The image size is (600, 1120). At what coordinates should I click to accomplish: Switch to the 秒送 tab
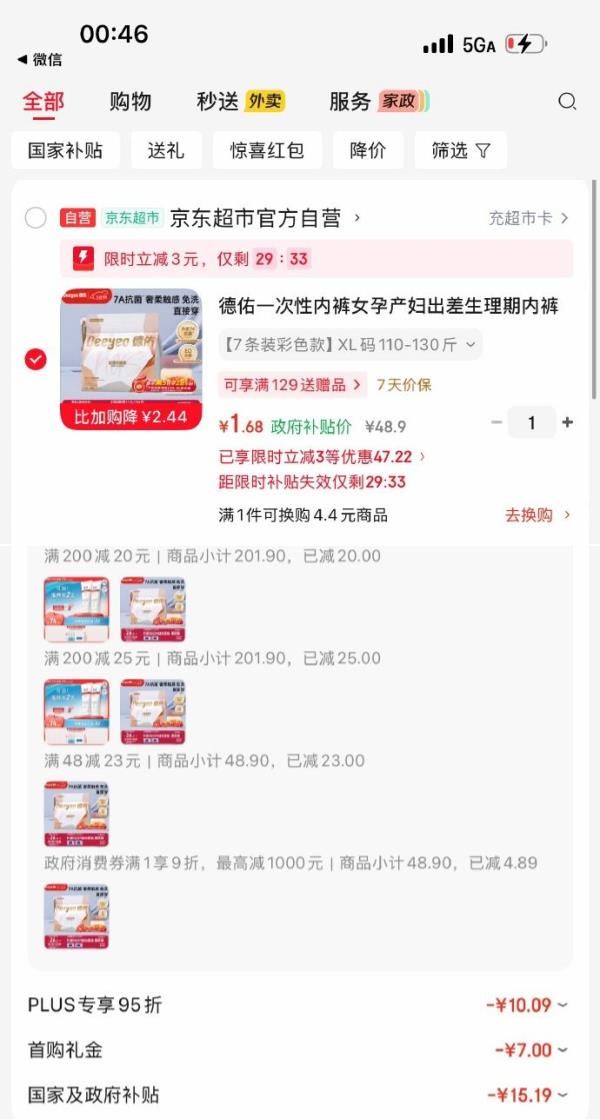(x=241, y=101)
